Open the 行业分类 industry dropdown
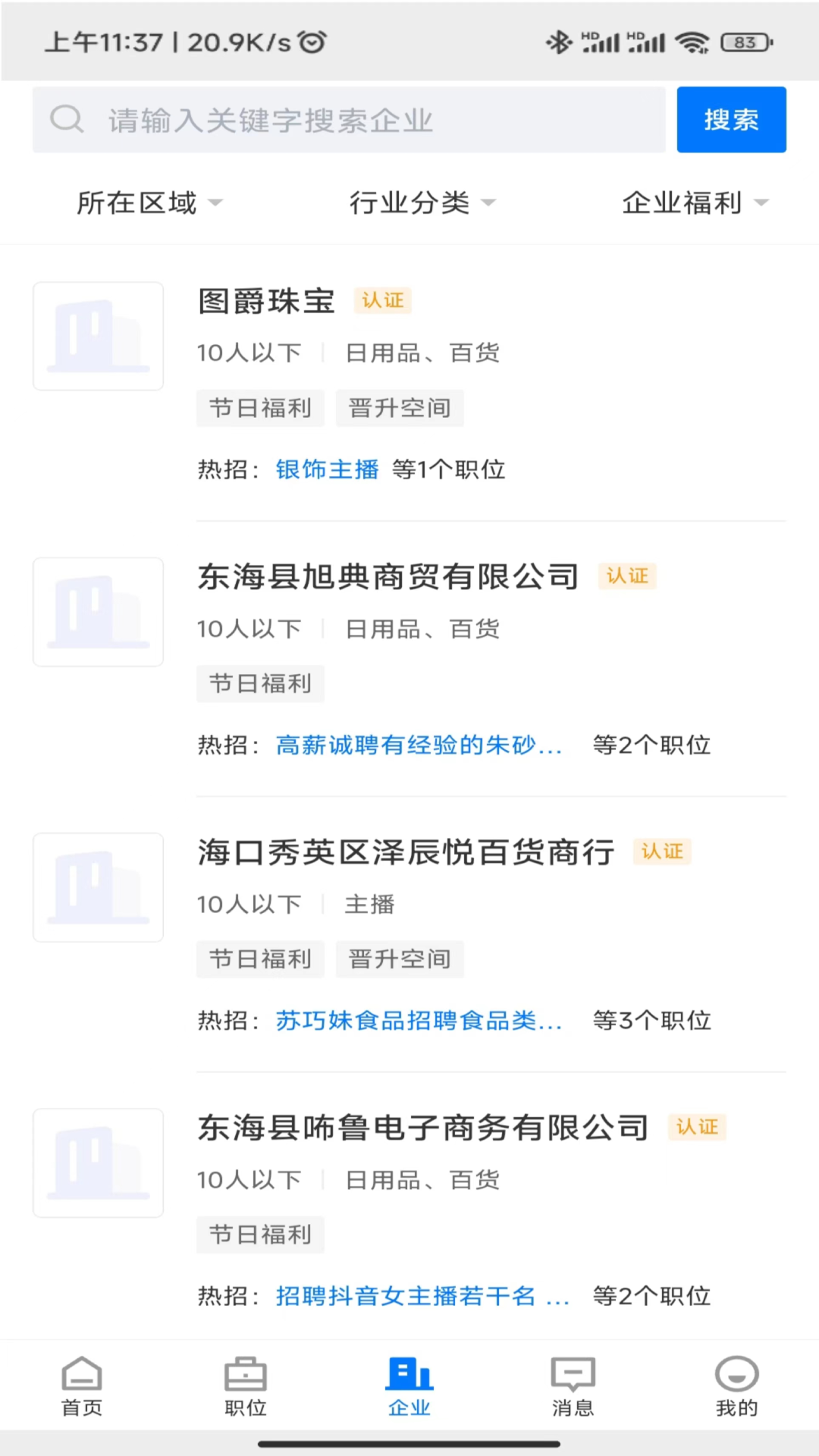This screenshot has width=819, height=1456. (422, 202)
